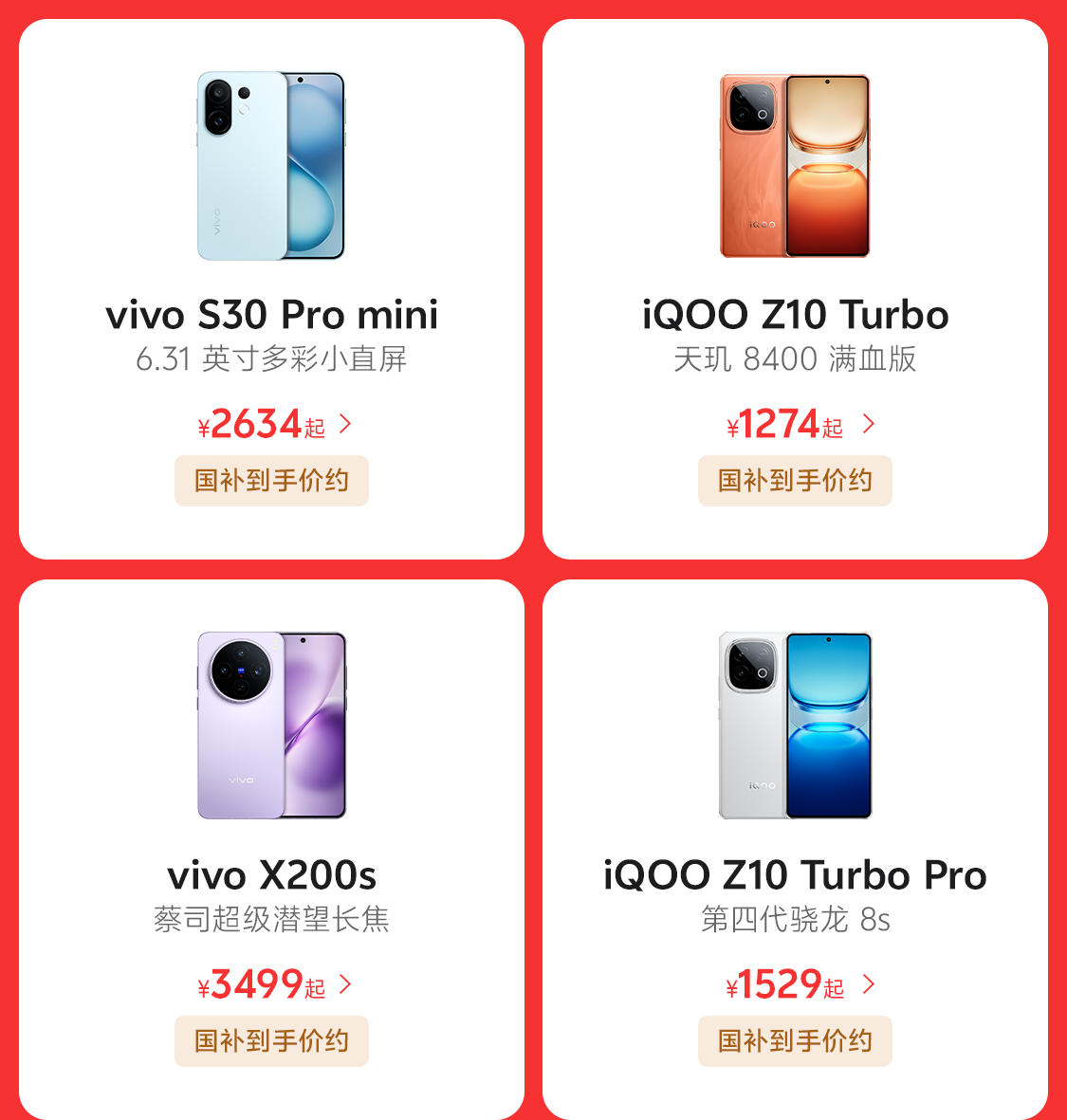Tap the ¥3499起 price link with chevron
The image size is (1067, 1120).
tap(274, 985)
